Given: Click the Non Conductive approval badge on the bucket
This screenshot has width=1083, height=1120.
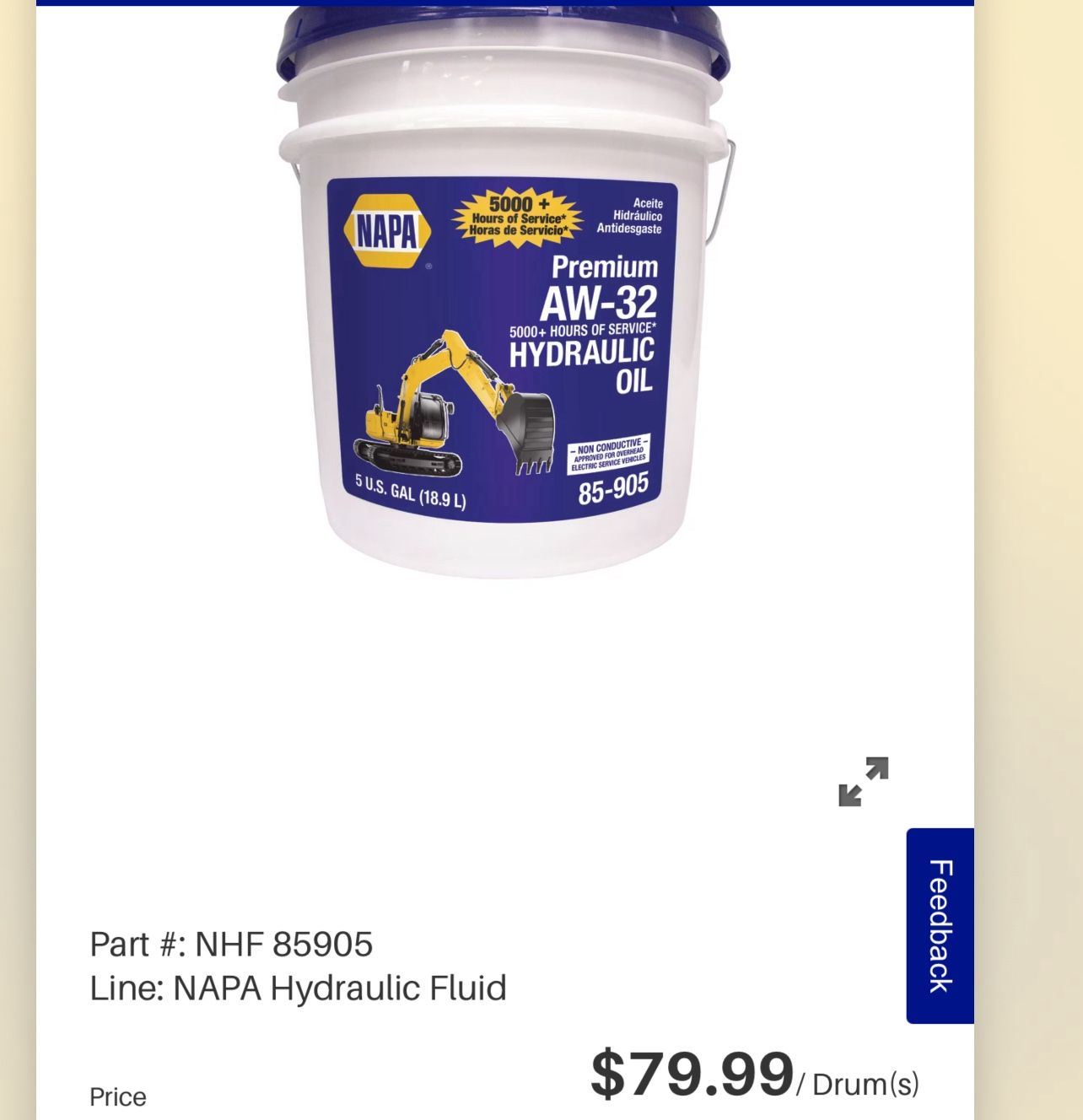Looking at the screenshot, I should click(x=609, y=455).
